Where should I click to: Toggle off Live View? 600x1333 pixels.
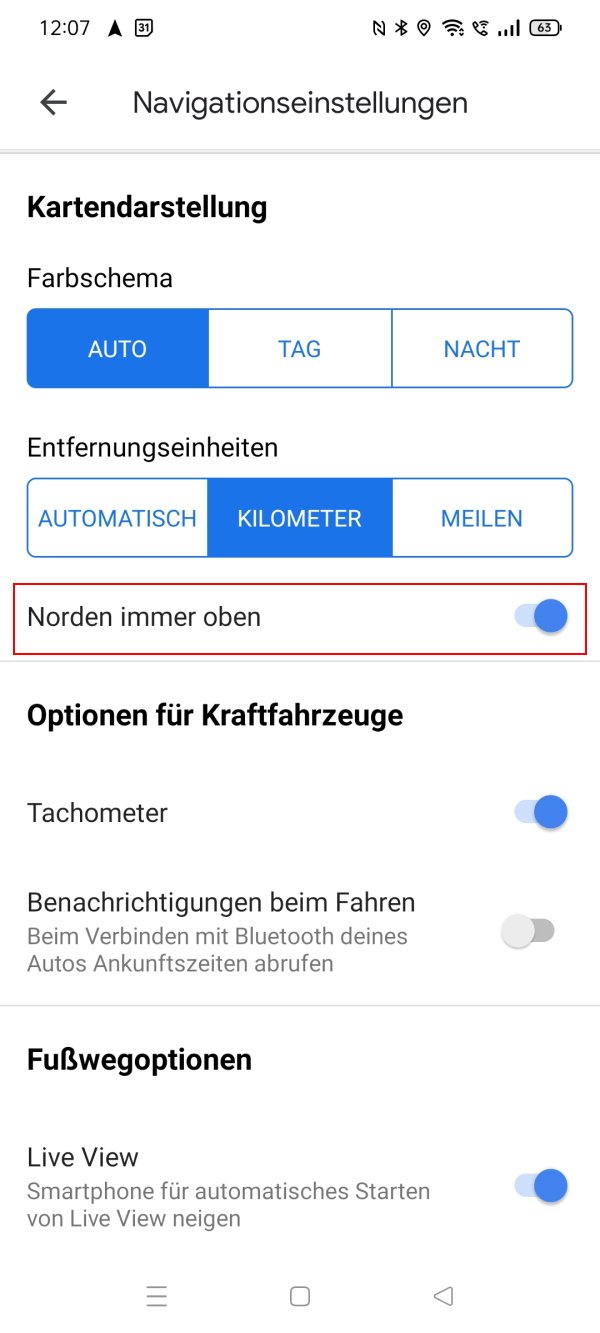point(541,1186)
